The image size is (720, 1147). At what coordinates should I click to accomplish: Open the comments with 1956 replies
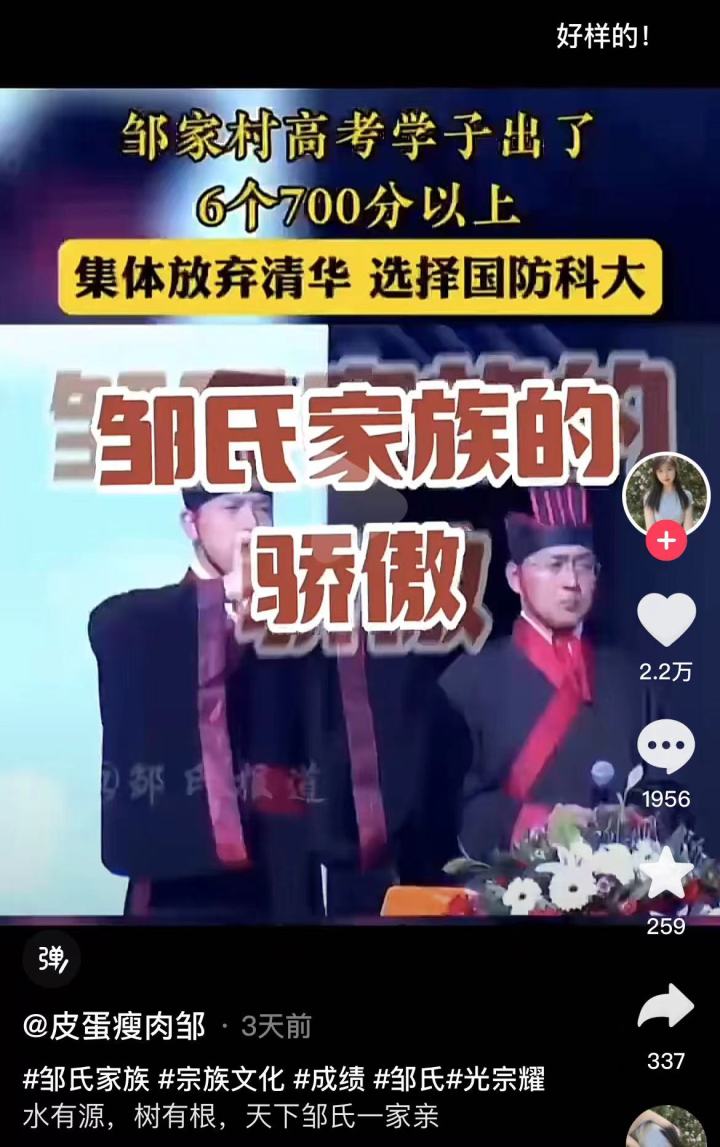tap(666, 748)
